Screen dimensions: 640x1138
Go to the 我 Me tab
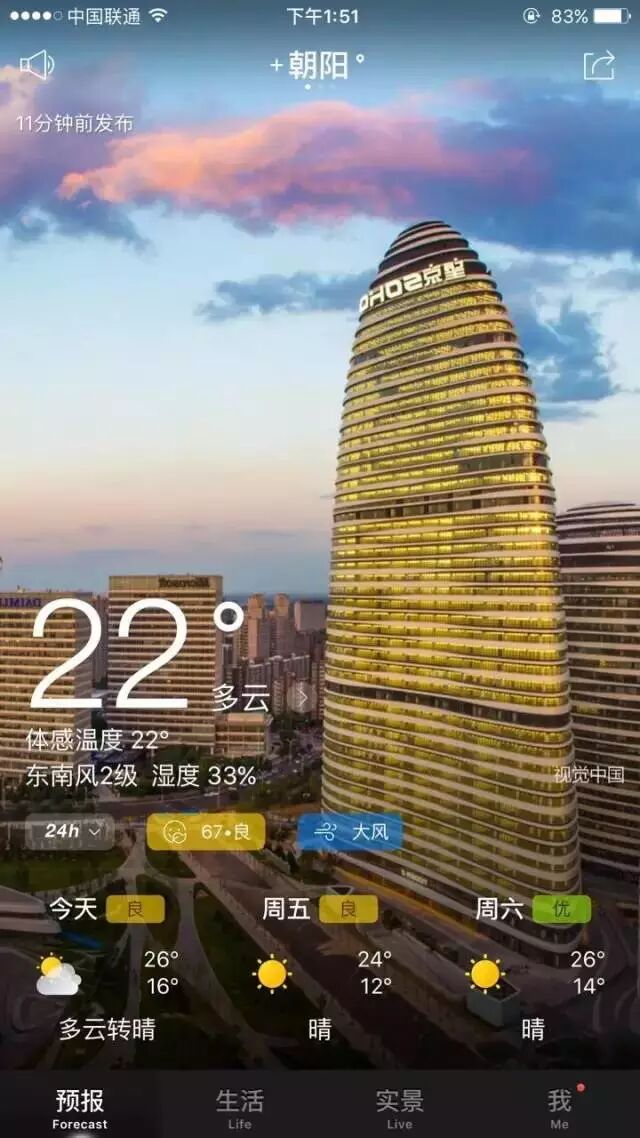(x=559, y=1106)
